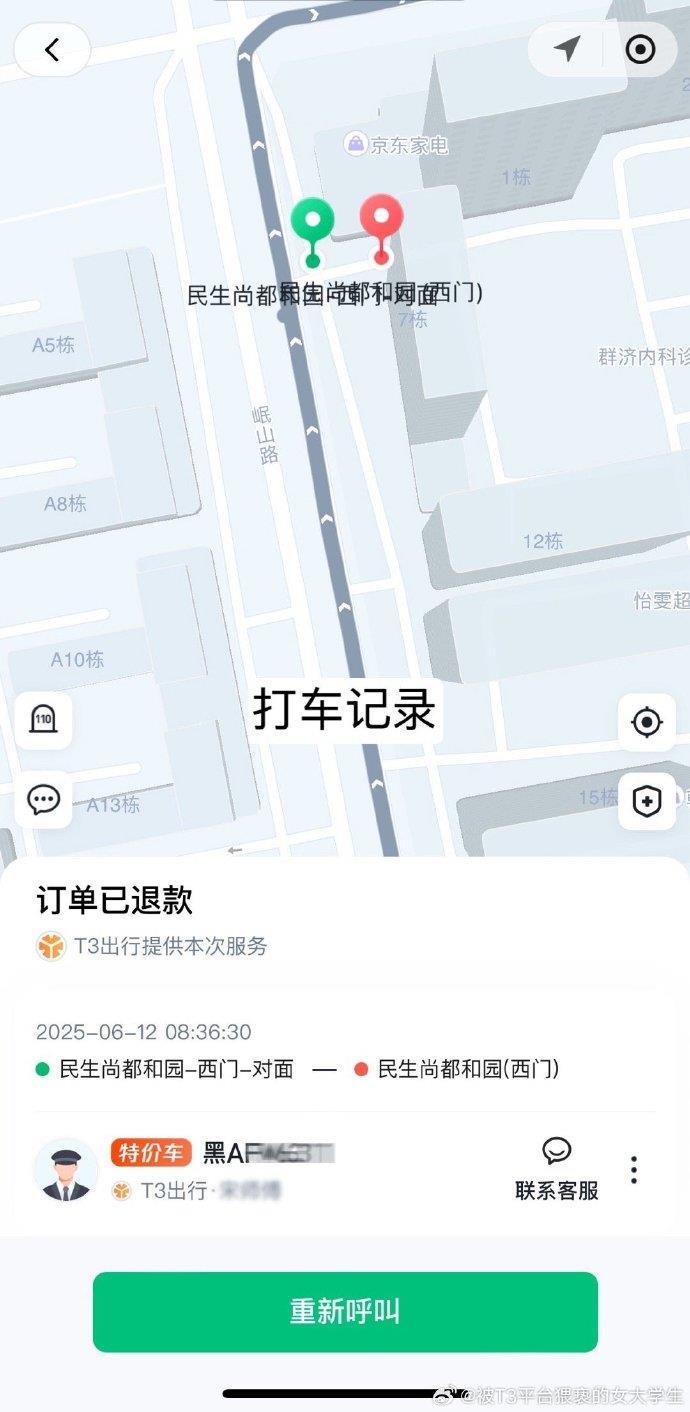Recenter the map on my location
690x1412 pixels.
pos(647,721)
